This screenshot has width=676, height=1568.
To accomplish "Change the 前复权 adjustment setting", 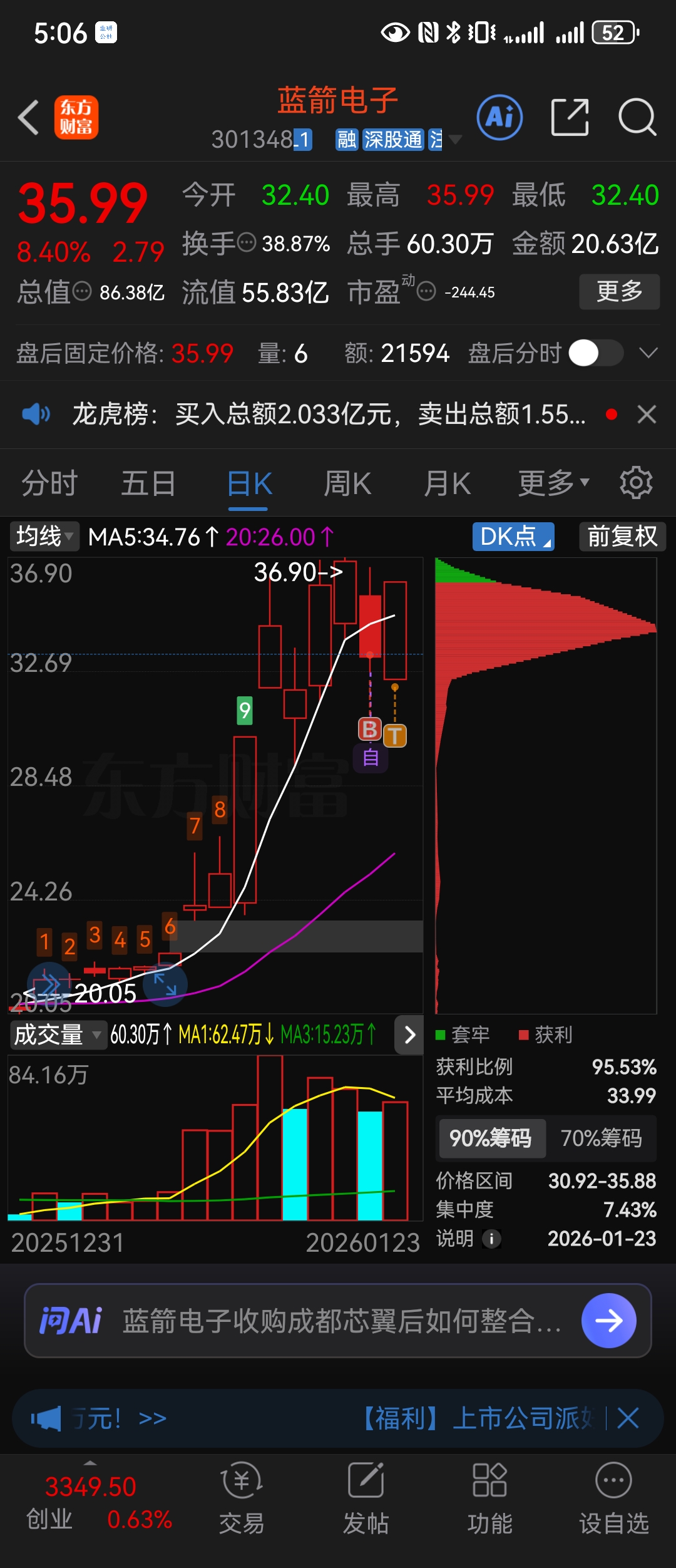I will click(x=622, y=537).
